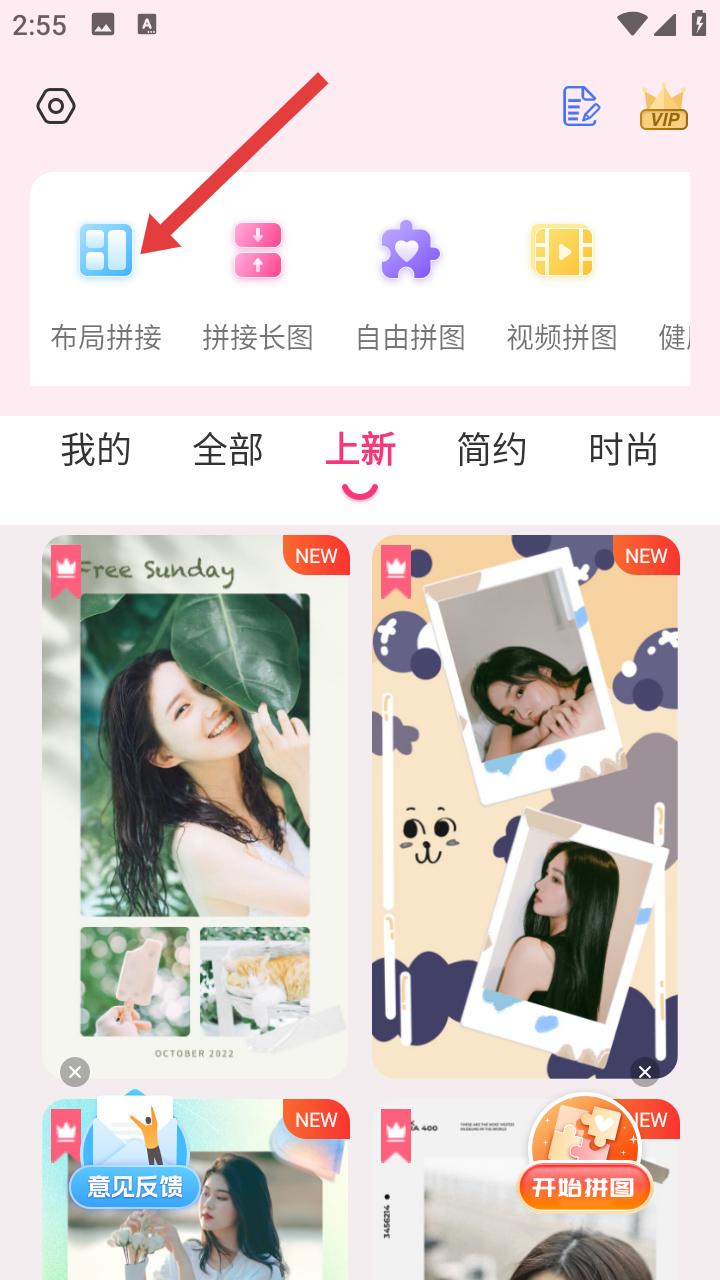The width and height of the screenshot is (720, 1280).
Task: Open the settings hexagon icon
Action: (x=56, y=106)
